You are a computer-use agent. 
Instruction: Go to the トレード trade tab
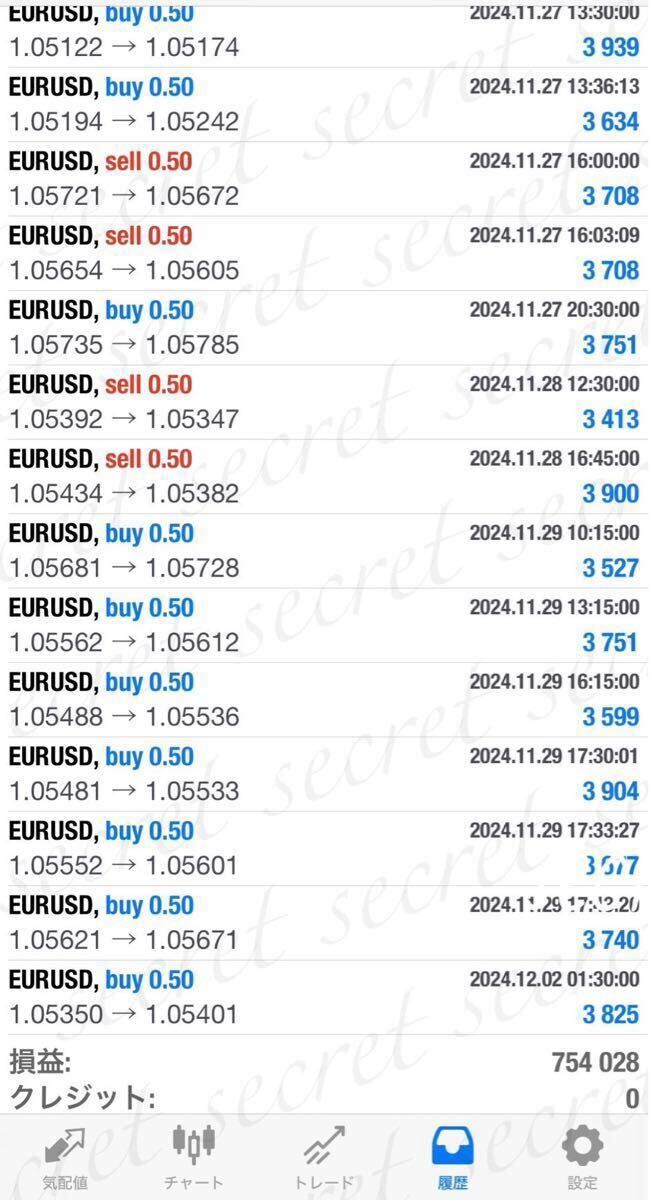coord(324,1158)
